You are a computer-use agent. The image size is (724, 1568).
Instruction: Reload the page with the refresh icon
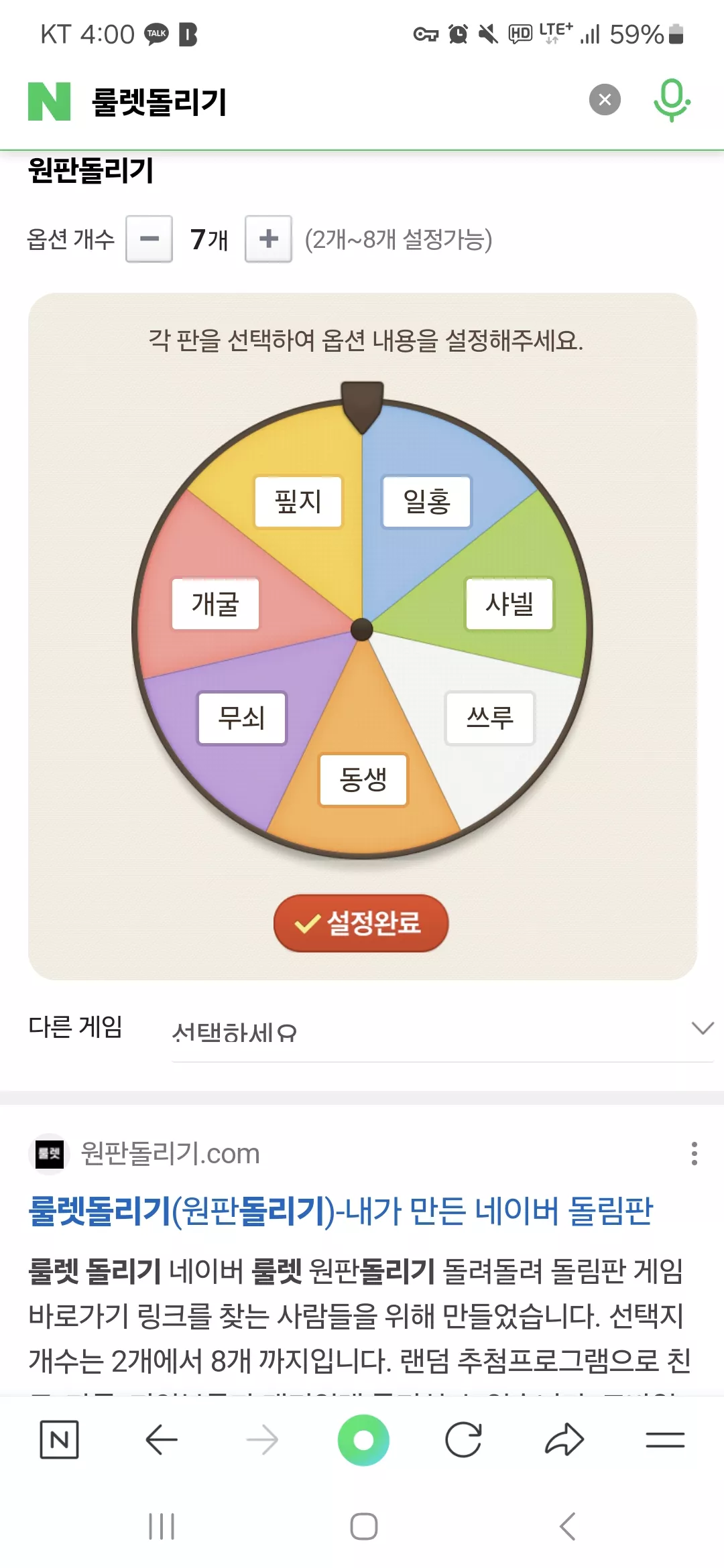[463, 1439]
